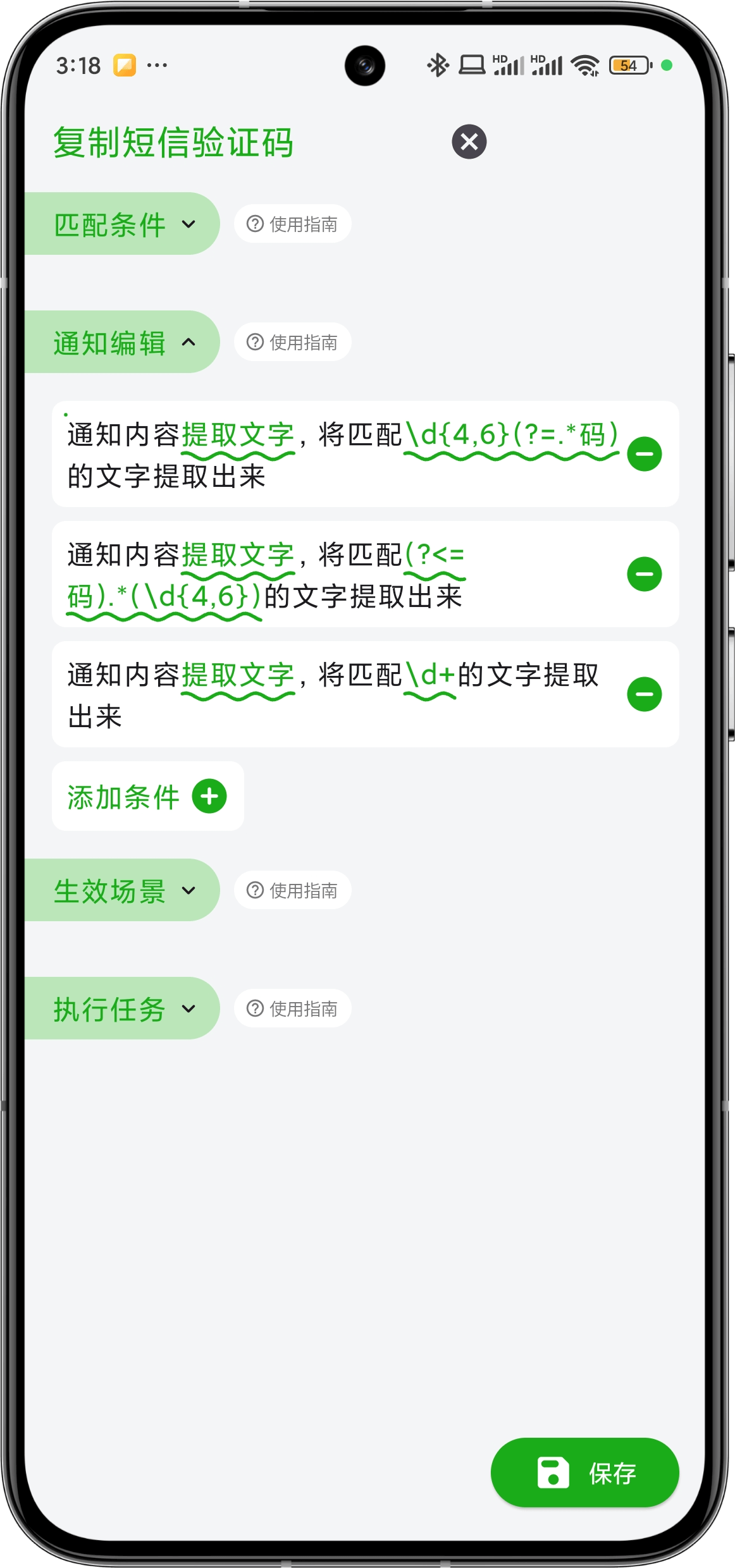Tap 添加条件 to add a condition

147,796
